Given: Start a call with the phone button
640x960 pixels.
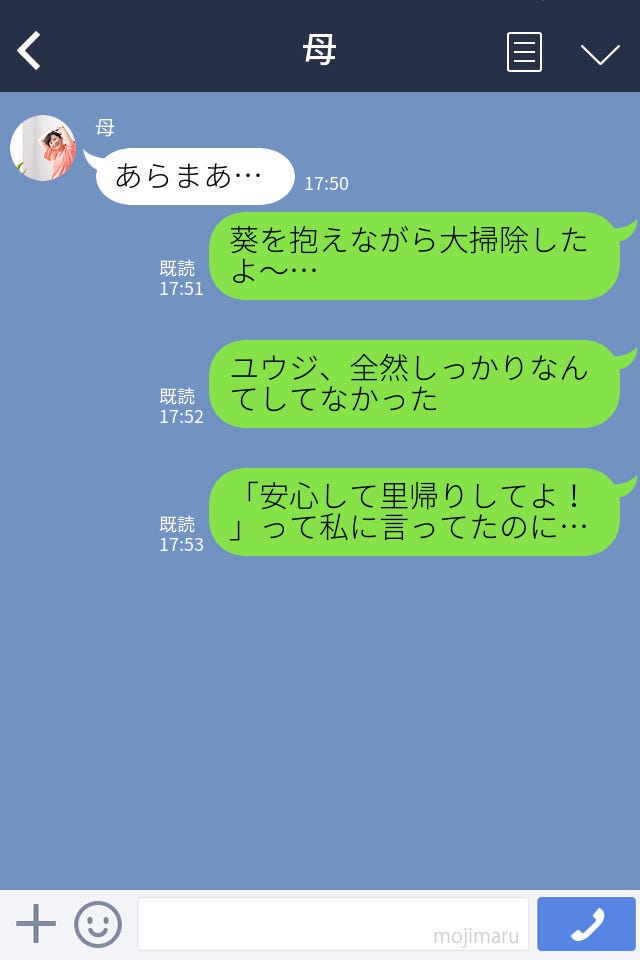Looking at the screenshot, I should point(586,924).
